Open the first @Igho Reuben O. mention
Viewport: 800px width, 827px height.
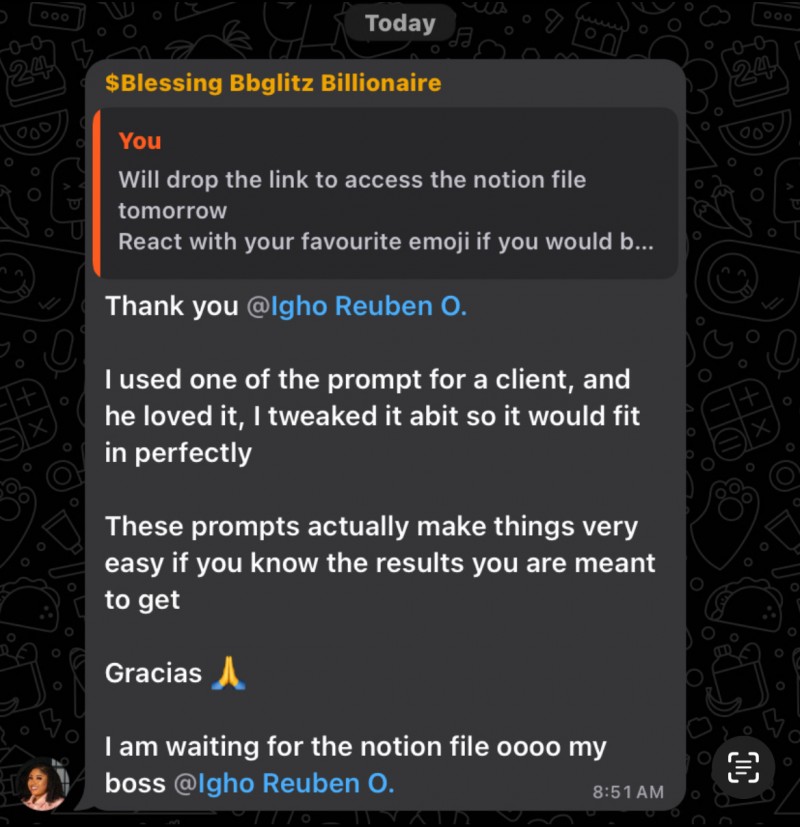pyautogui.click(x=357, y=306)
